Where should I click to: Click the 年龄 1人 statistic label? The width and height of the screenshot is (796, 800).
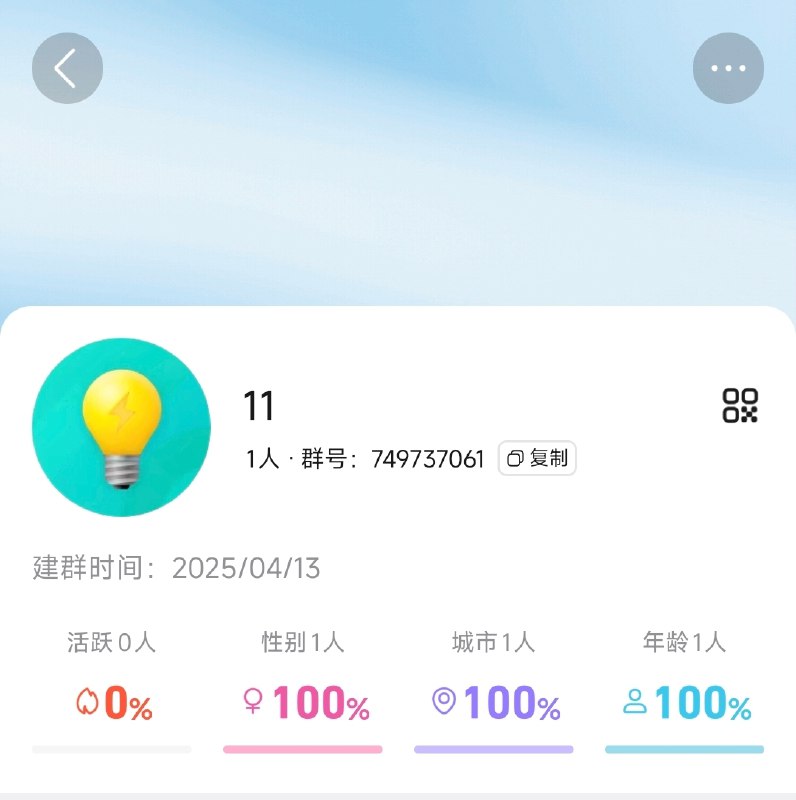pos(684,645)
